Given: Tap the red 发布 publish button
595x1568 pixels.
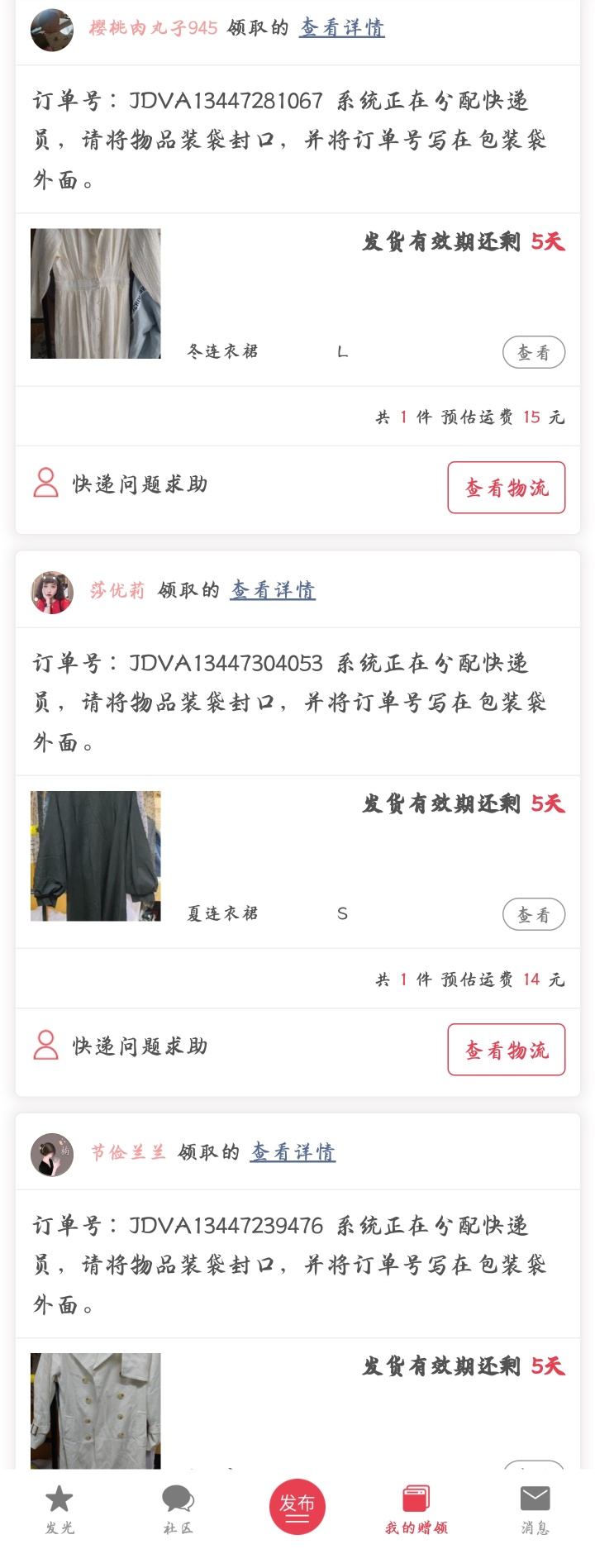Looking at the screenshot, I should coord(297,1506).
